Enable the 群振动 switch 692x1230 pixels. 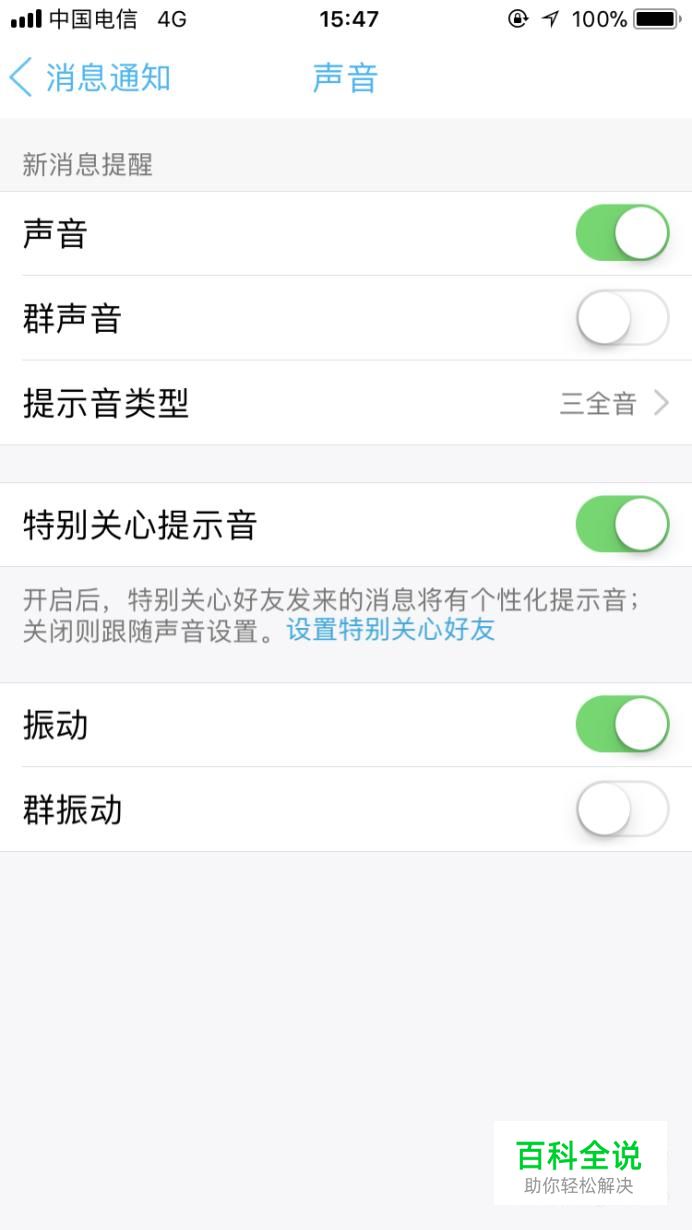(622, 809)
